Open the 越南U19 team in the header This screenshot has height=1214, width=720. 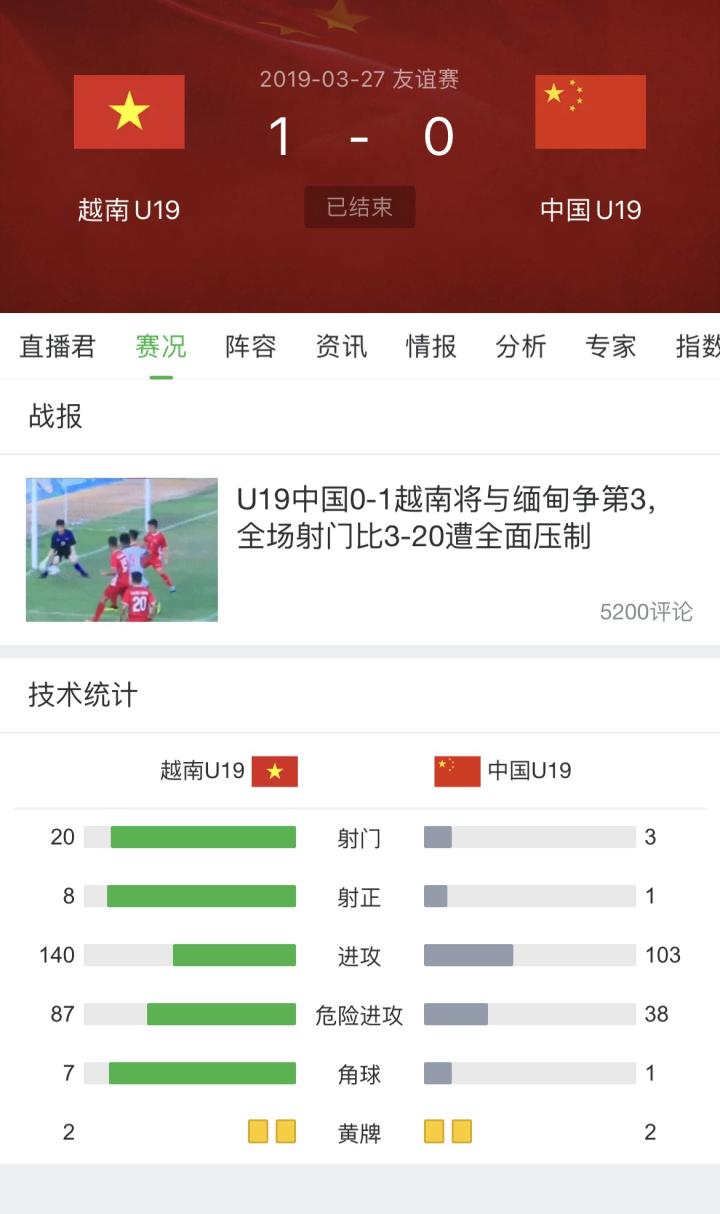point(129,145)
